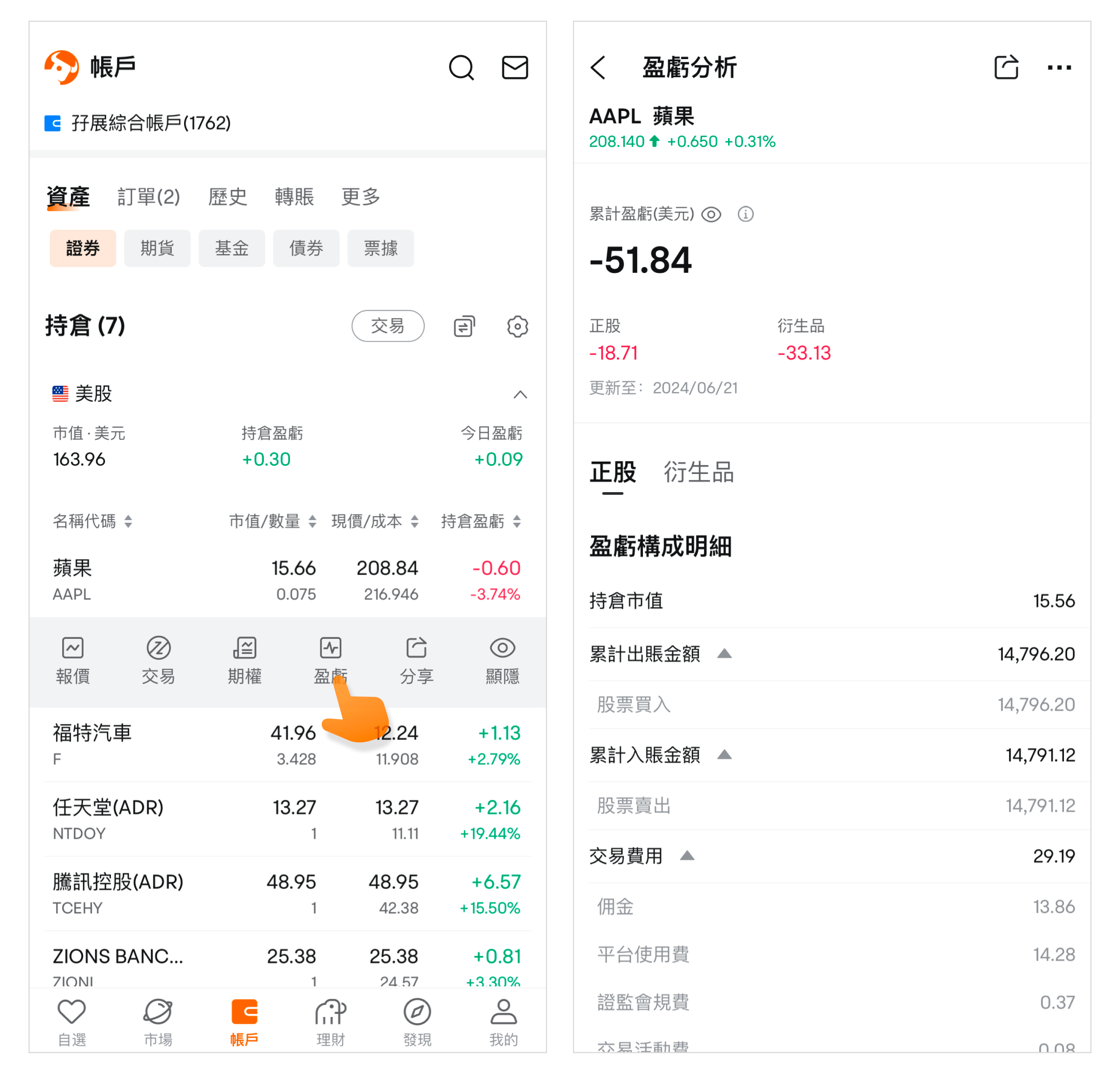This screenshot has height=1074, width=1120.
Task: Collapse the 交易費用 breakdown
Action: (687, 855)
